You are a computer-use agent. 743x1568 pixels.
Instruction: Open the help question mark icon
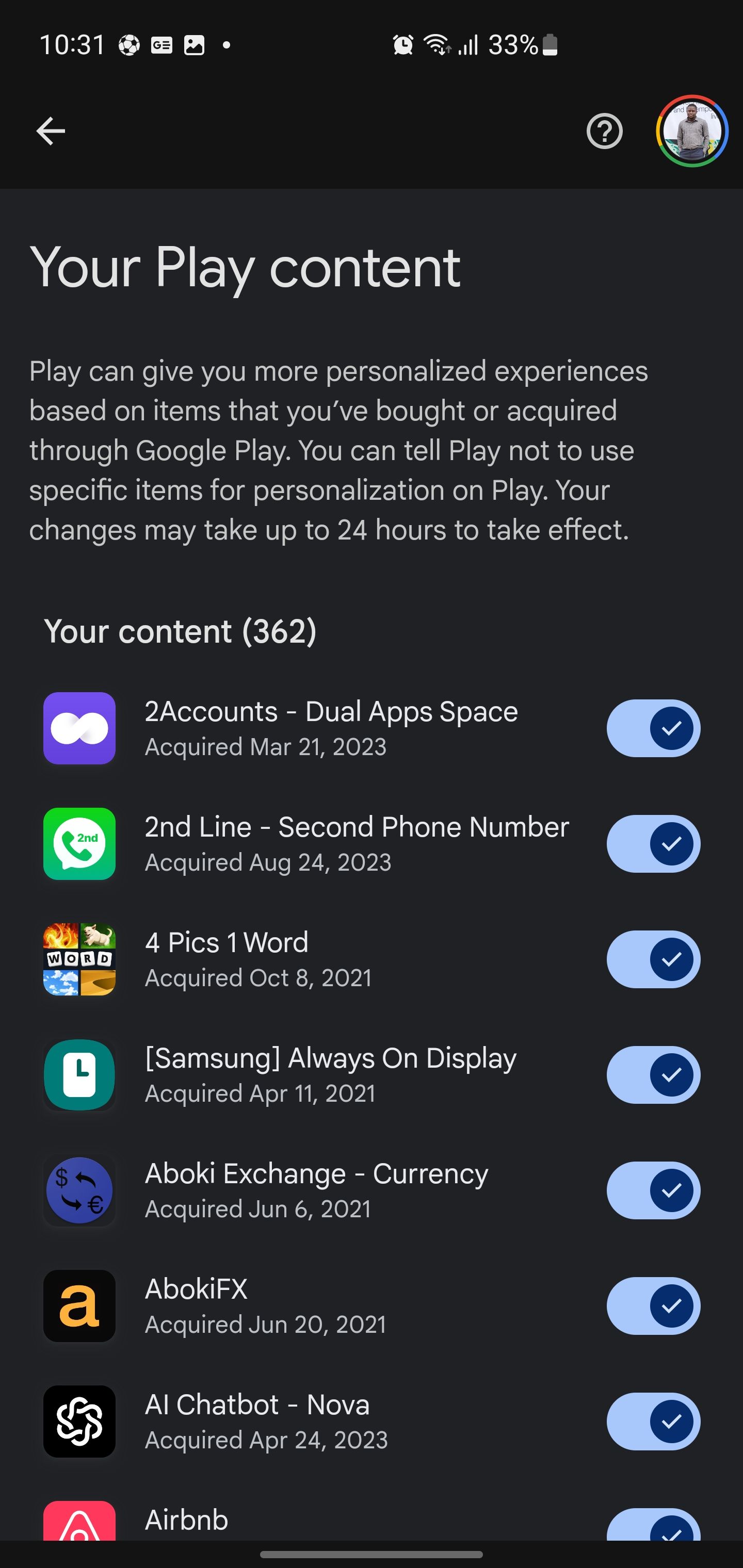tap(604, 131)
